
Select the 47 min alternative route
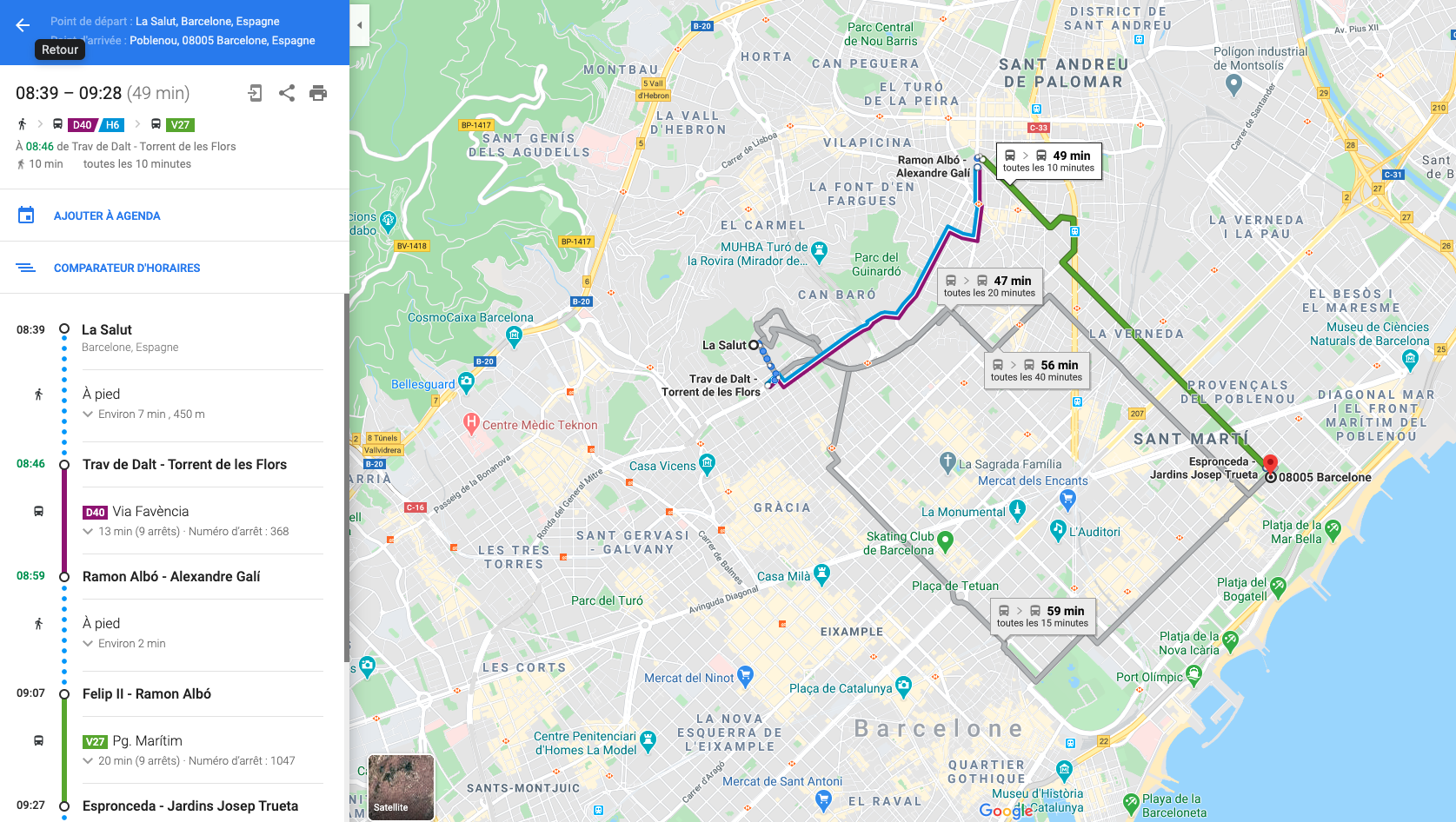tap(989, 286)
